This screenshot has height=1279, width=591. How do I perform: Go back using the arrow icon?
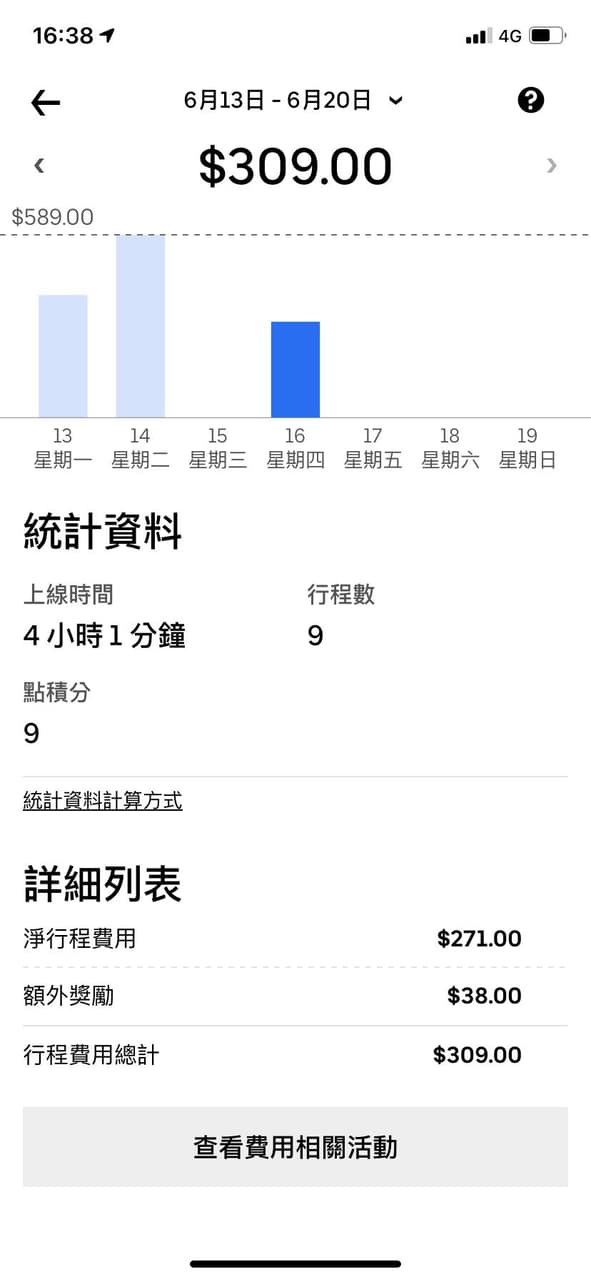[45, 102]
